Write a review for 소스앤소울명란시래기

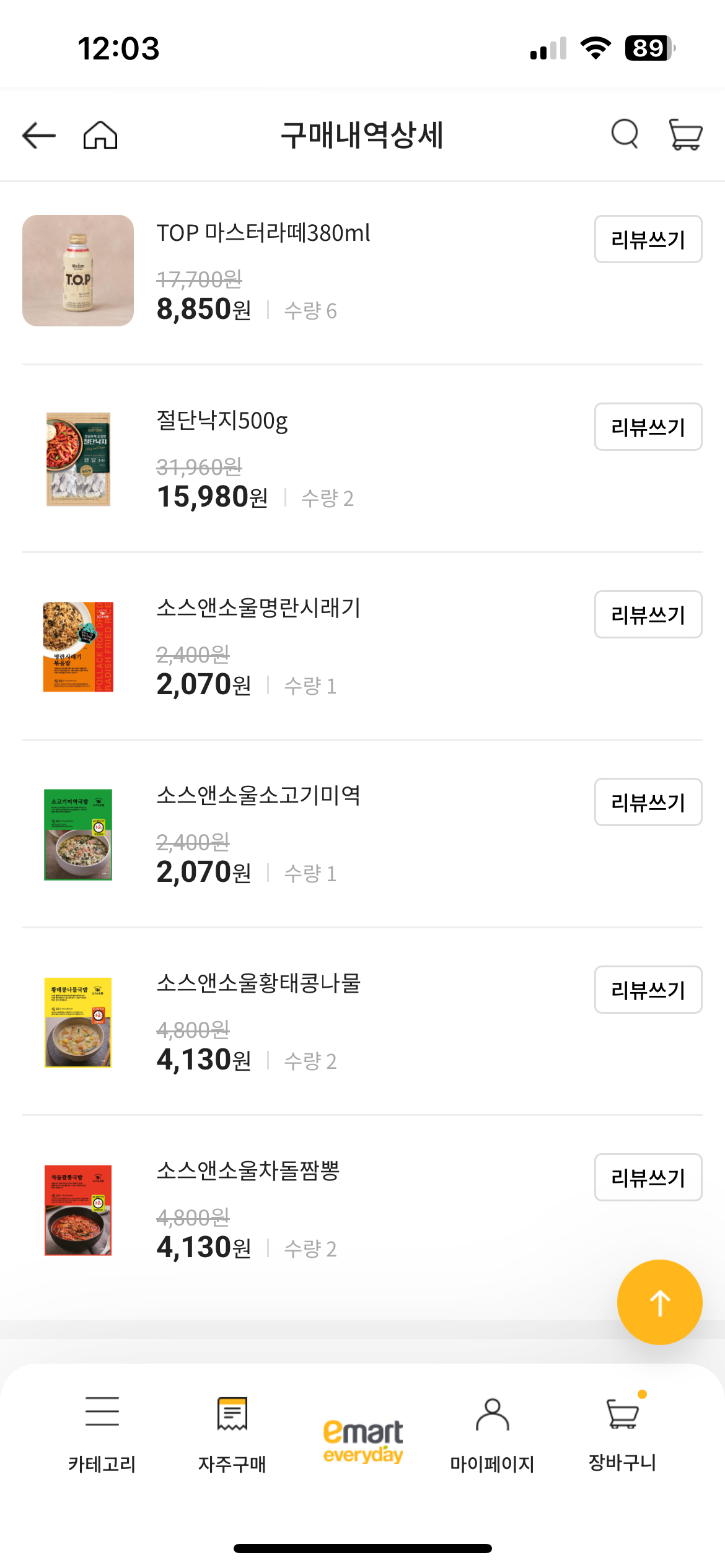coord(648,615)
